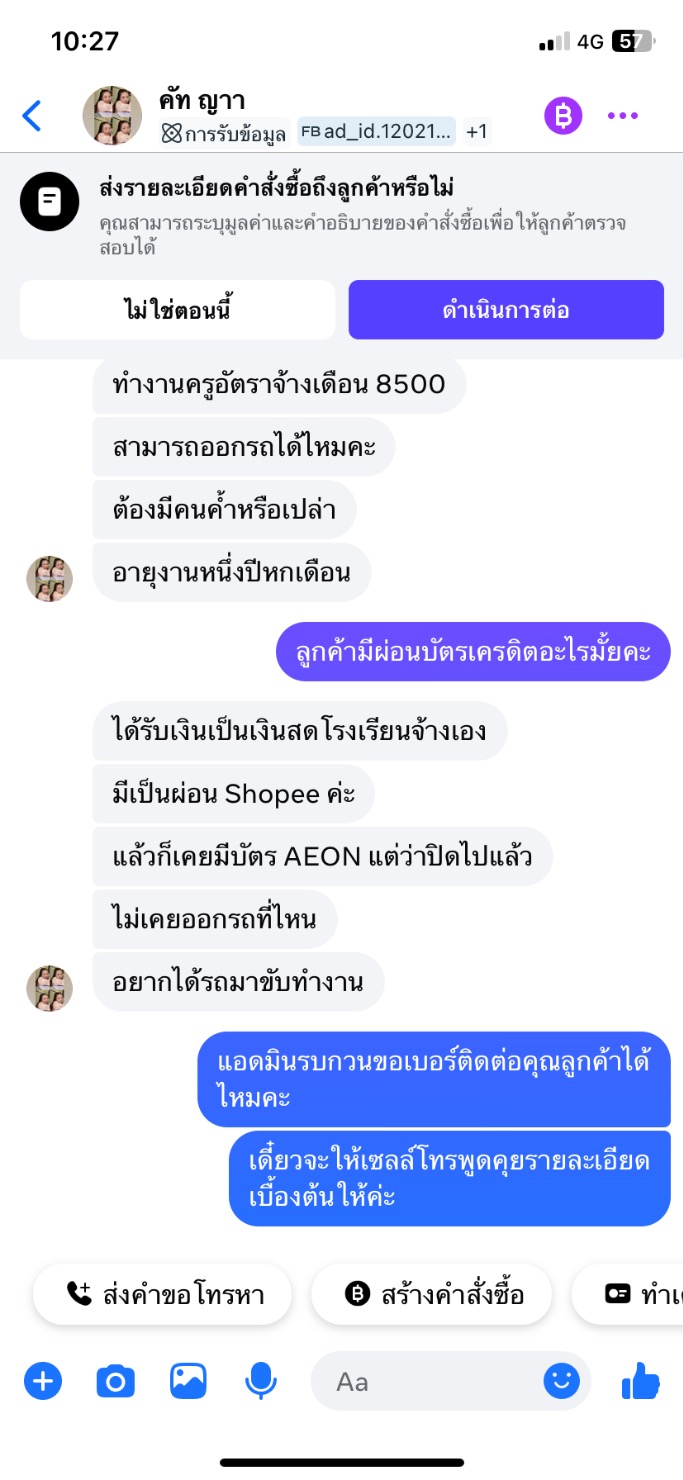Open the camera from the composer
683x1480 pixels.
[115, 1382]
